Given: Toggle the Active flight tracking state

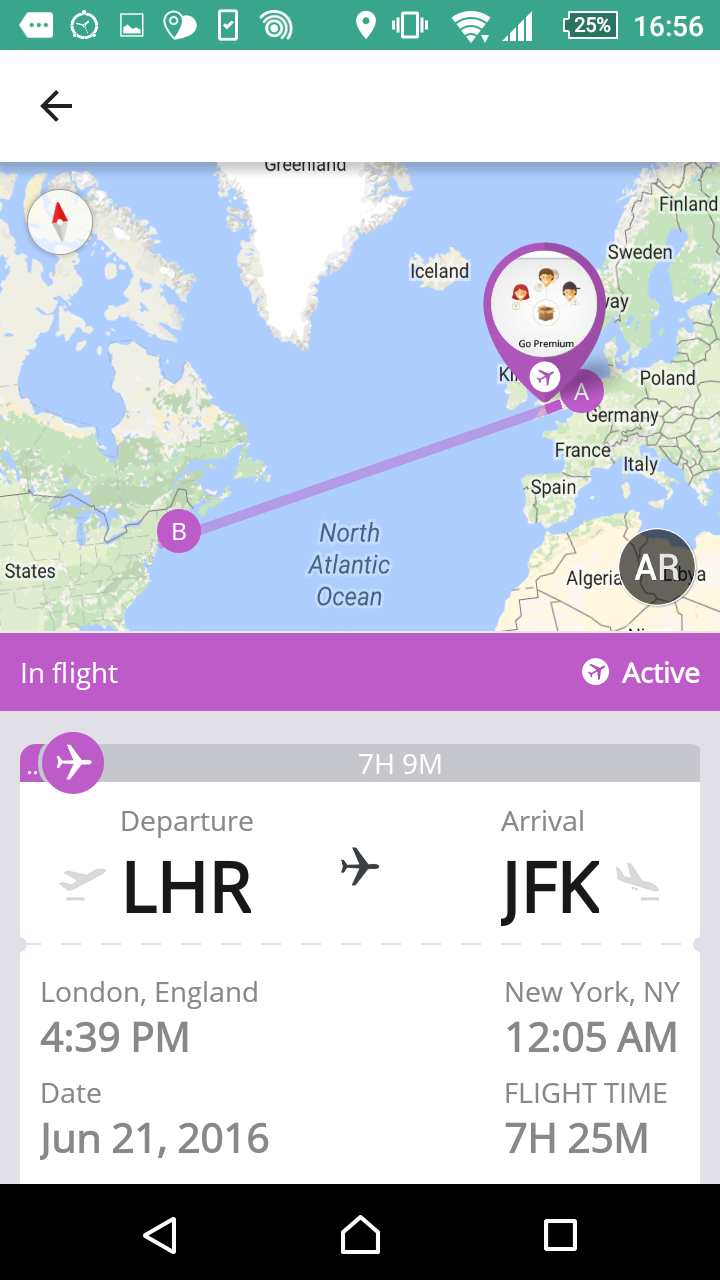Looking at the screenshot, I should coord(640,672).
